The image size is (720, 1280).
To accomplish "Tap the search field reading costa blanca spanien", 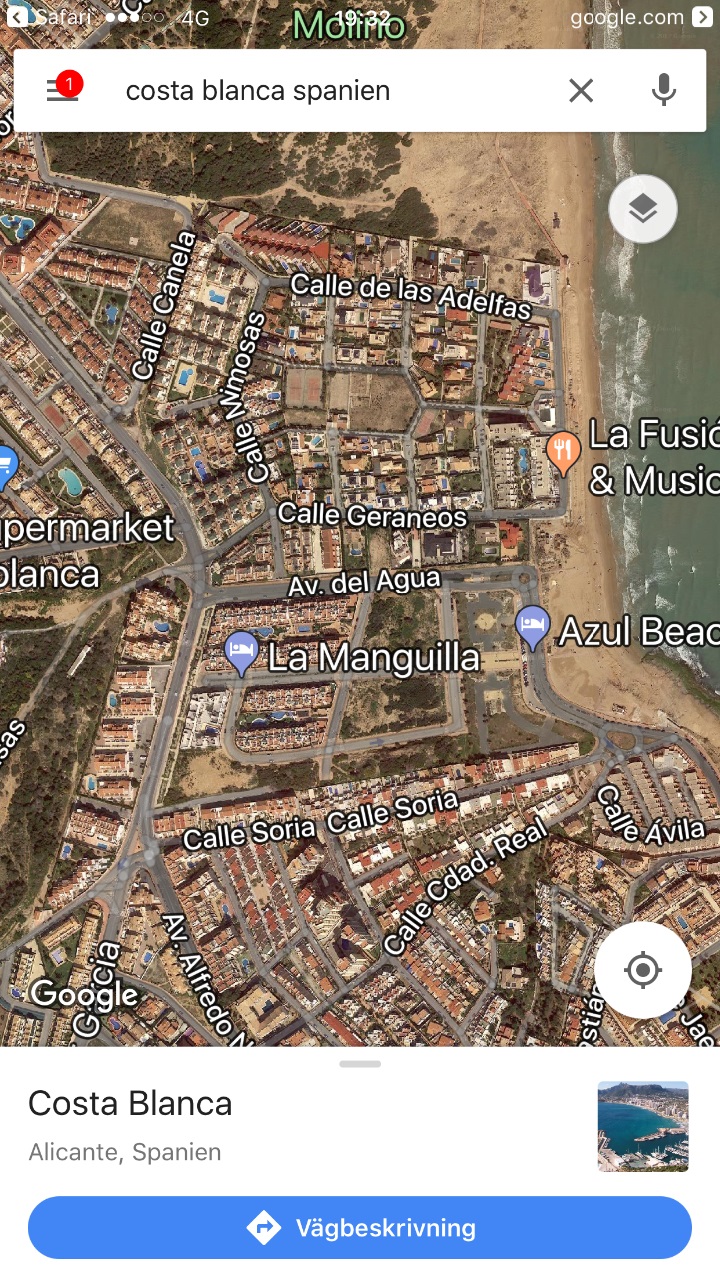I will [330, 91].
